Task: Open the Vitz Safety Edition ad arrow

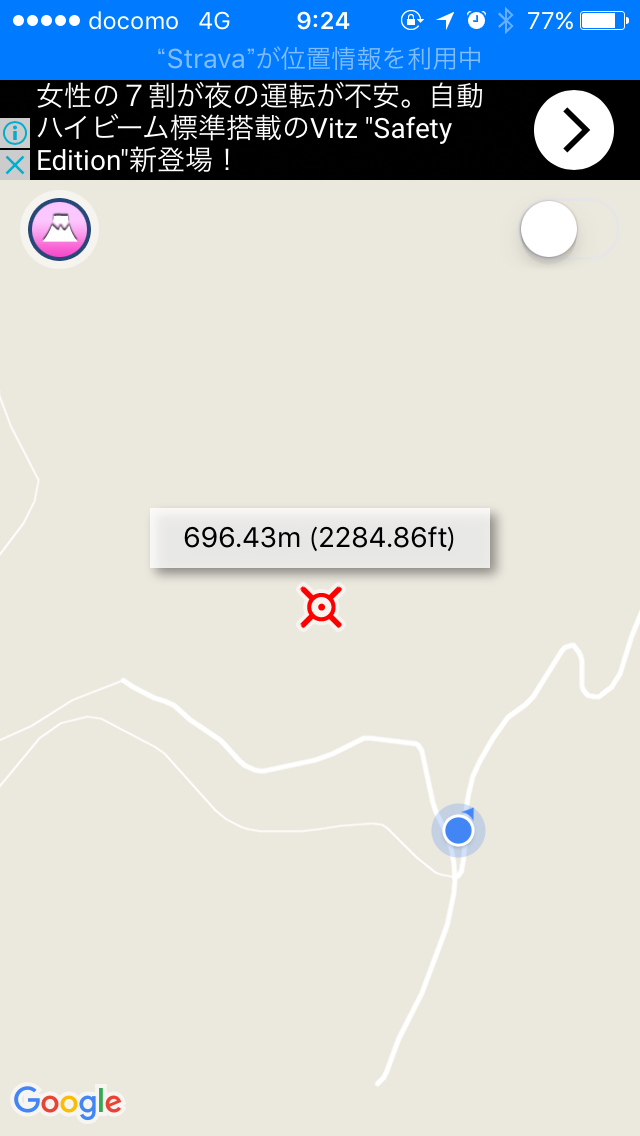Action: point(573,130)
